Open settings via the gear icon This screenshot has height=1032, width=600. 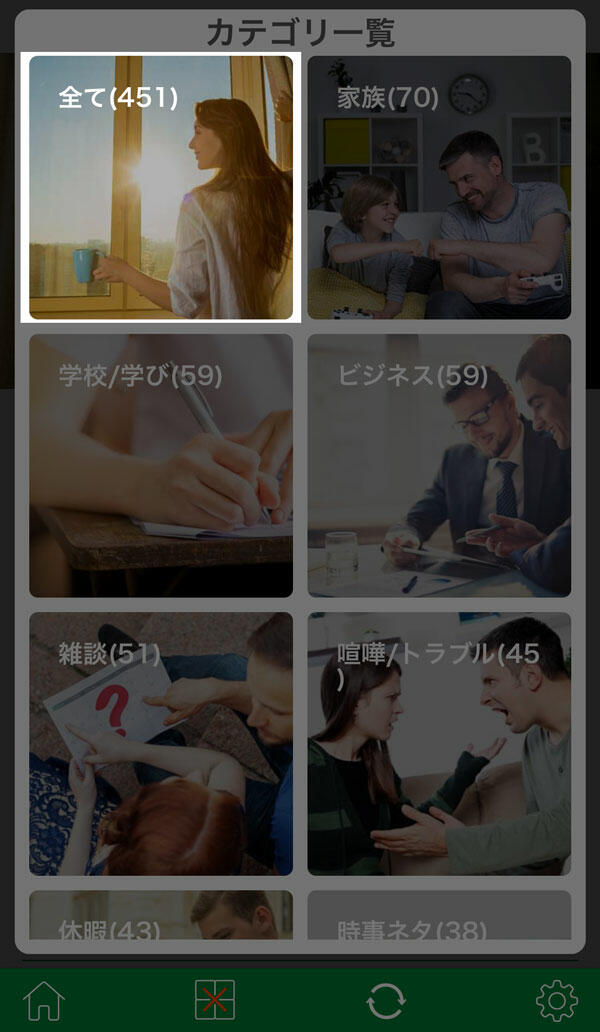coord(557,1000)
